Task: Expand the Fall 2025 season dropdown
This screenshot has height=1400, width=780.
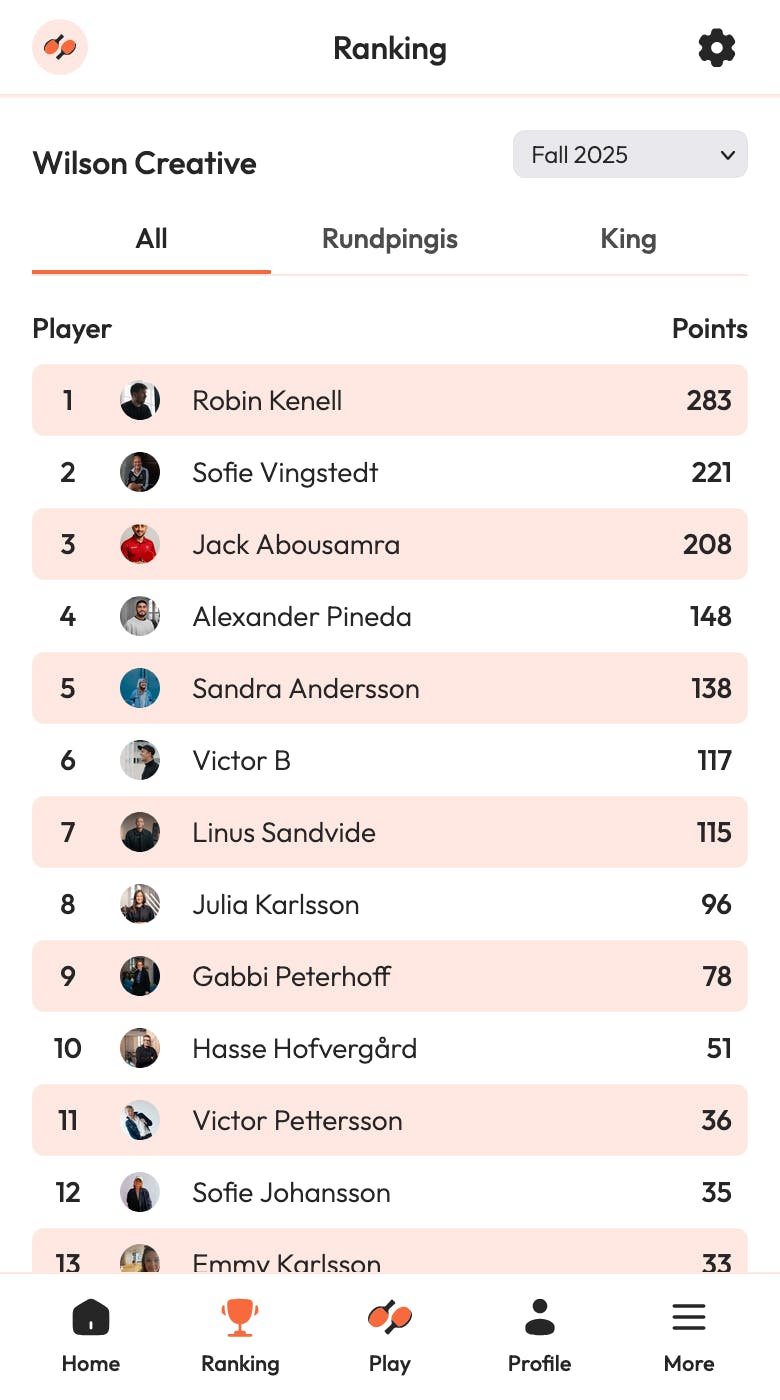Action: tap(630, 155)
